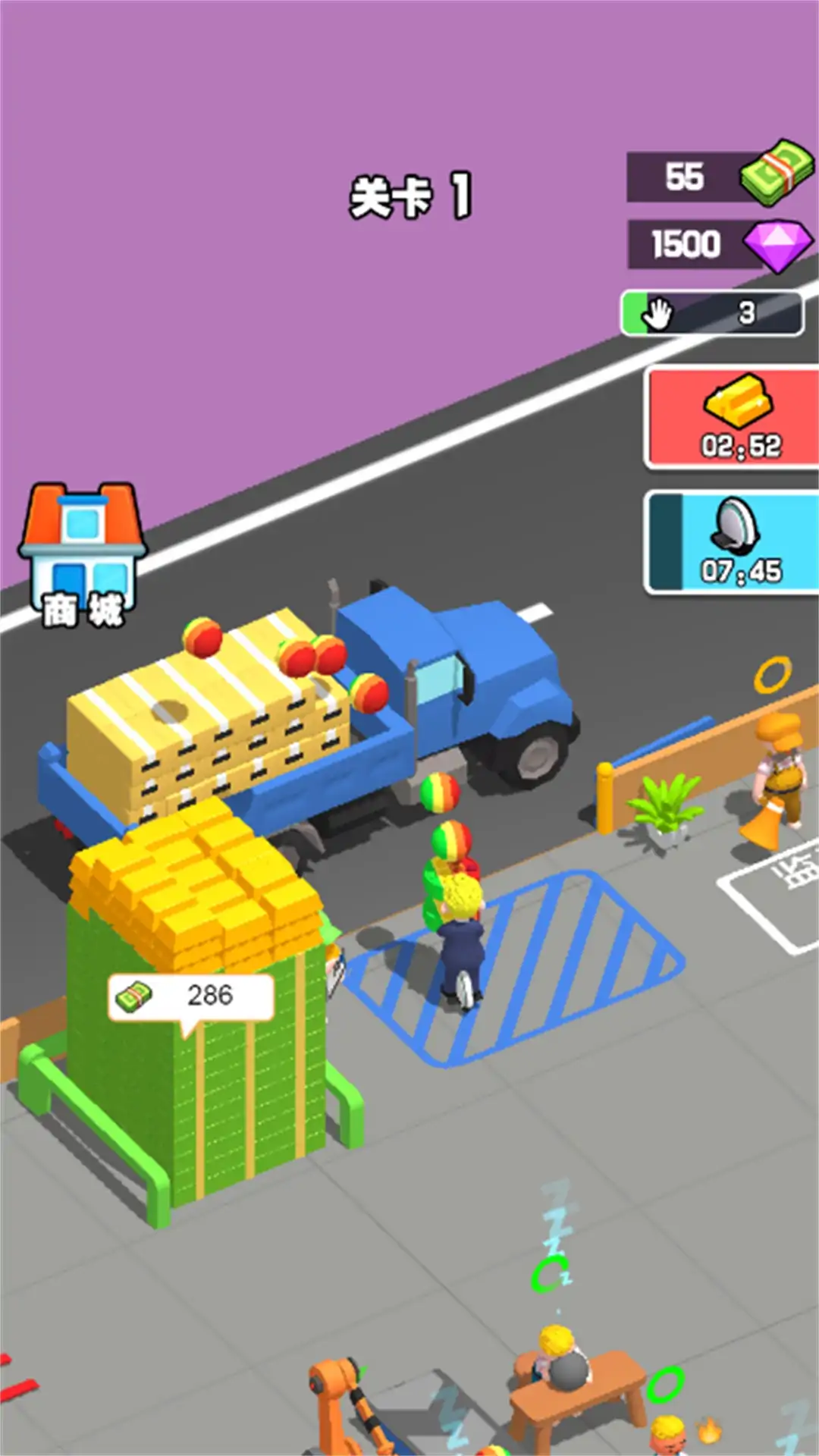
Task: Tap the hand counter bar showing 3
Action: 713,312
